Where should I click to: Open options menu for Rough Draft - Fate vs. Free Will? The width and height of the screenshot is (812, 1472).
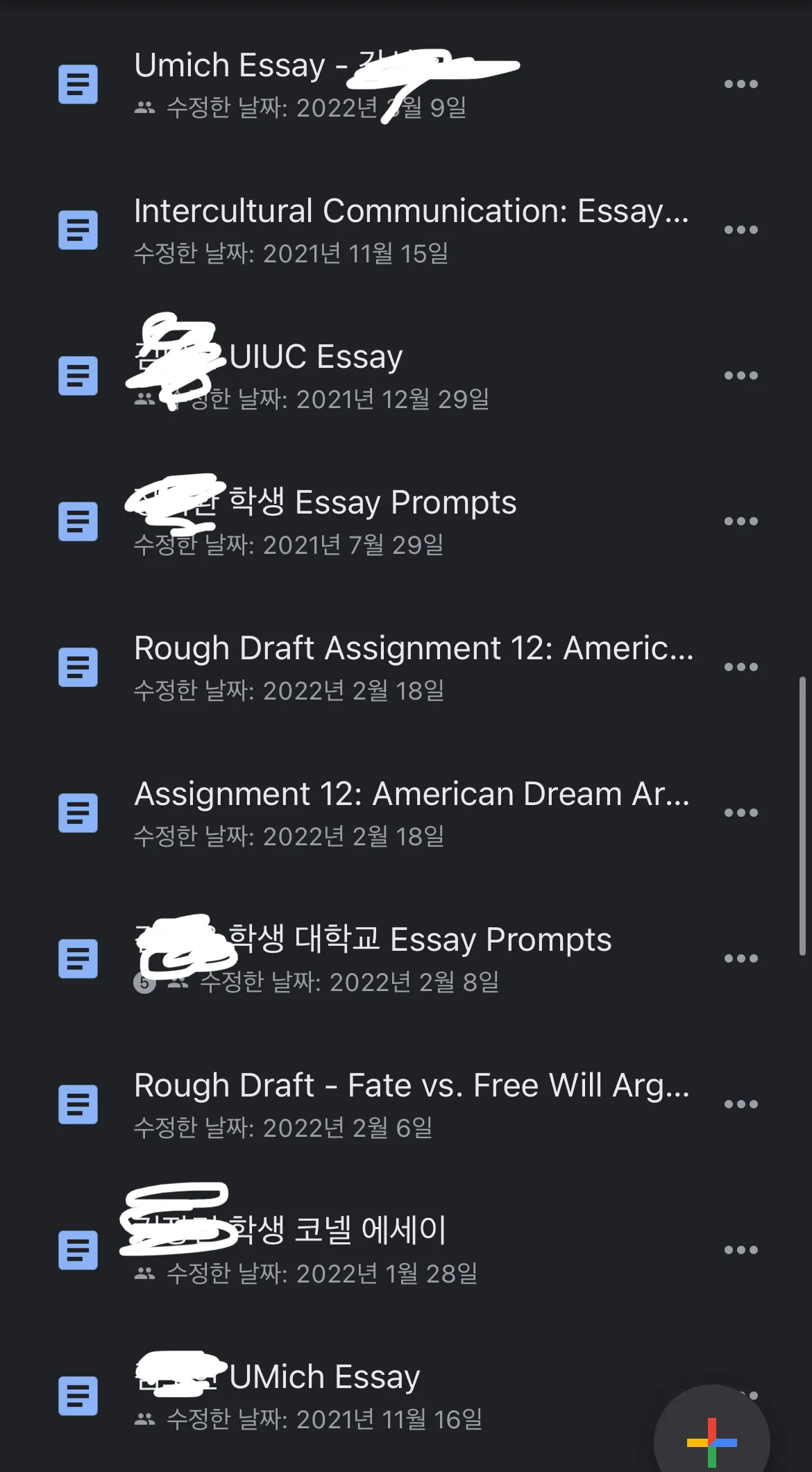click(x=742, y=1103)
